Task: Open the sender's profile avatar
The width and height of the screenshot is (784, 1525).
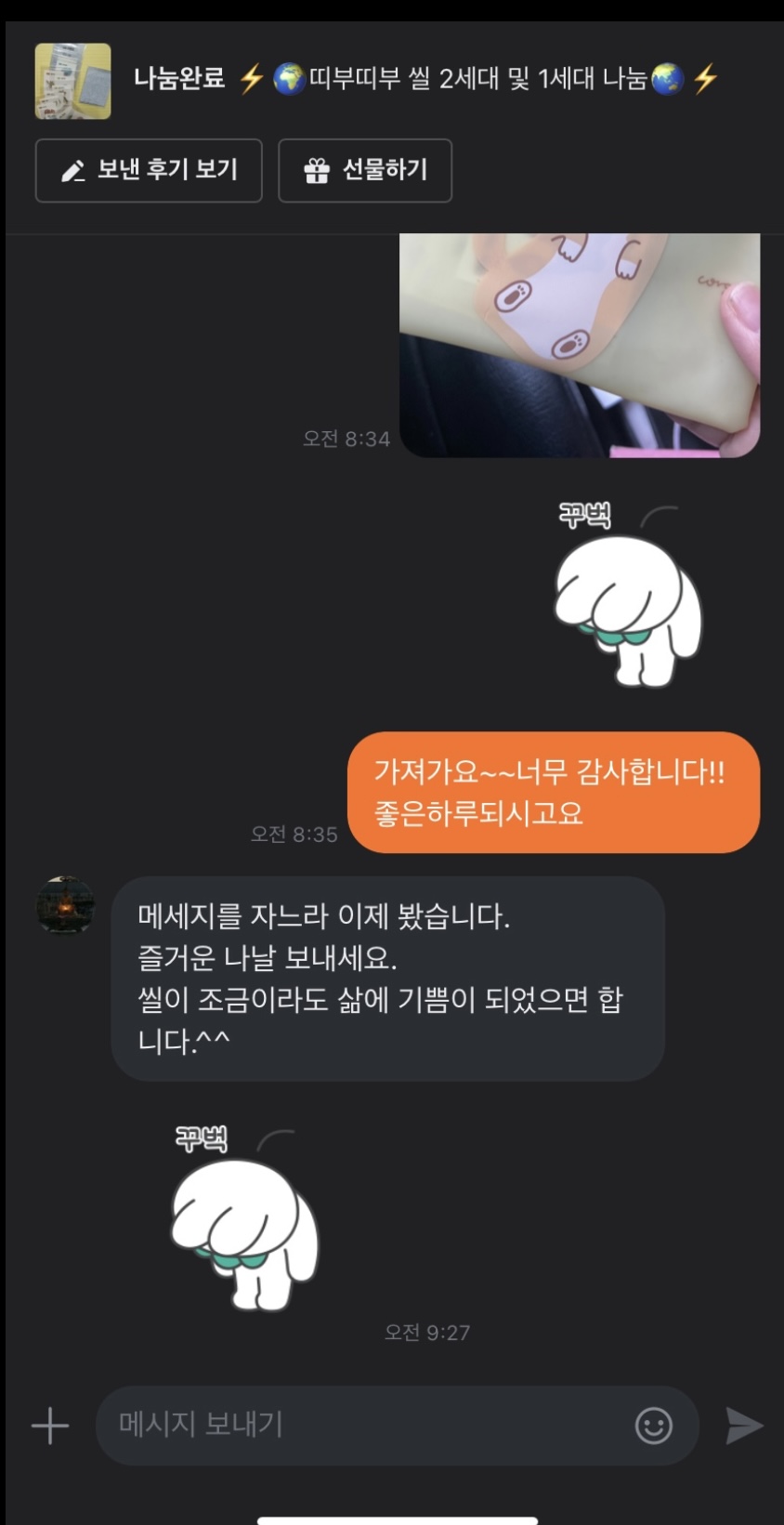Action: [x=65, y=904]
